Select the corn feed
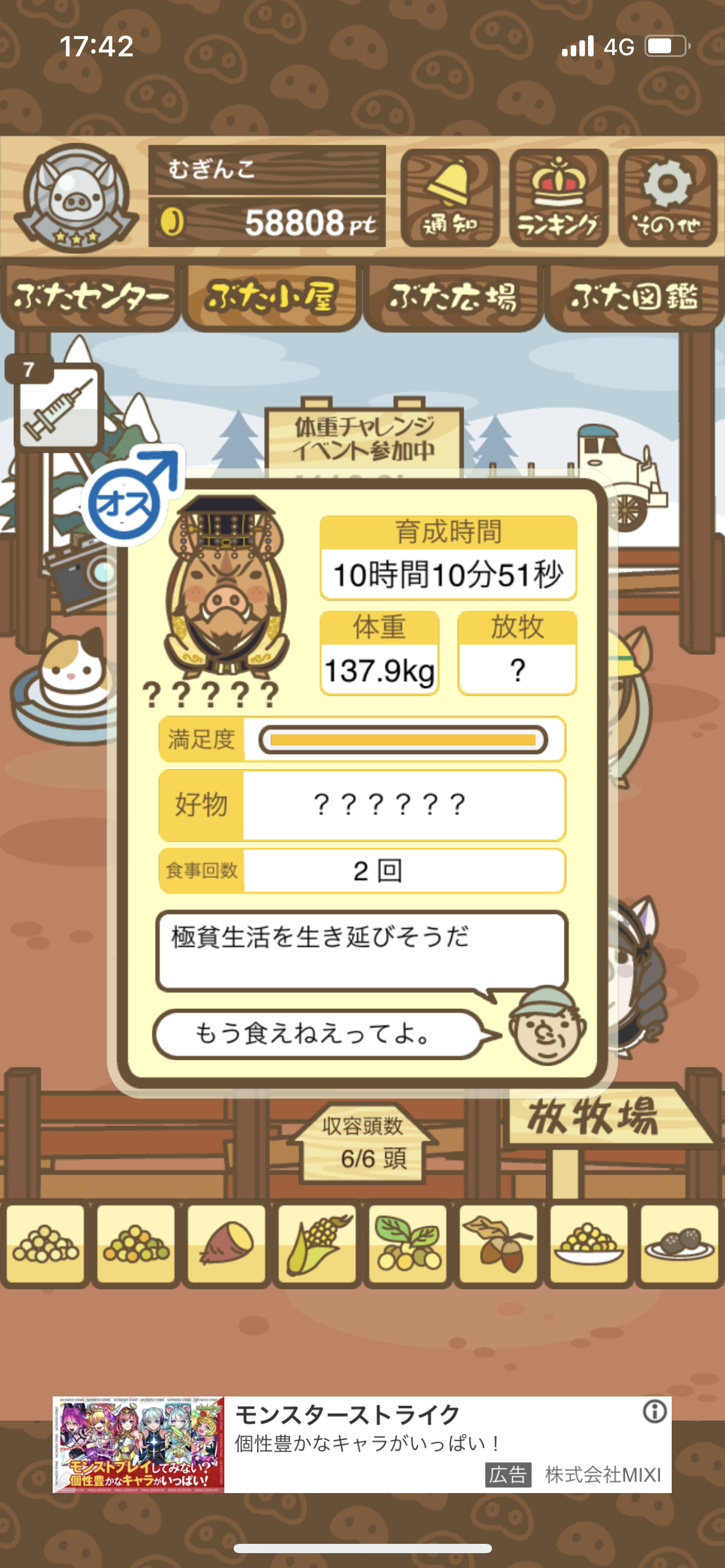This screenshot has height=1568, width=725. coord(317,1243)
